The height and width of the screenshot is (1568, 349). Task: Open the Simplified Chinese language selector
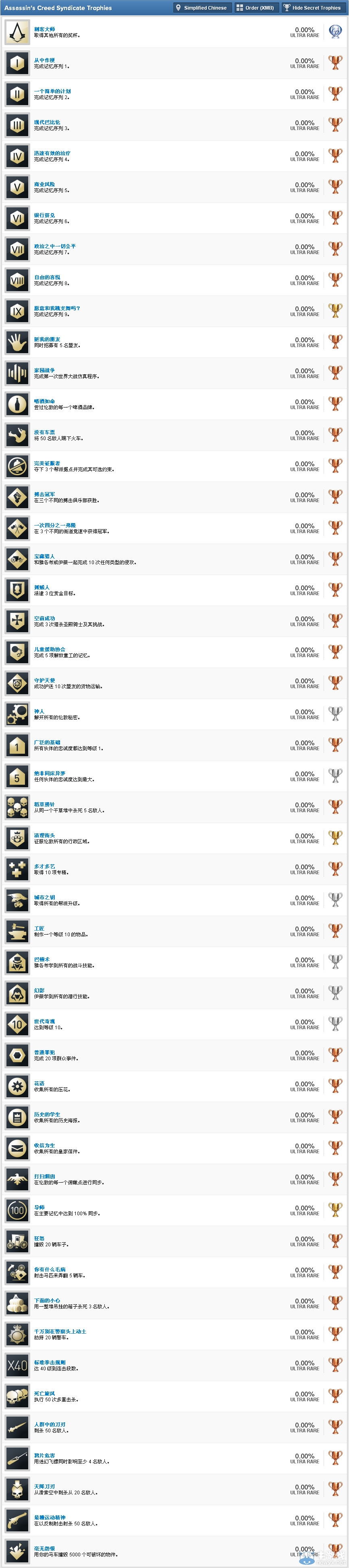click(x=200, y=8)
